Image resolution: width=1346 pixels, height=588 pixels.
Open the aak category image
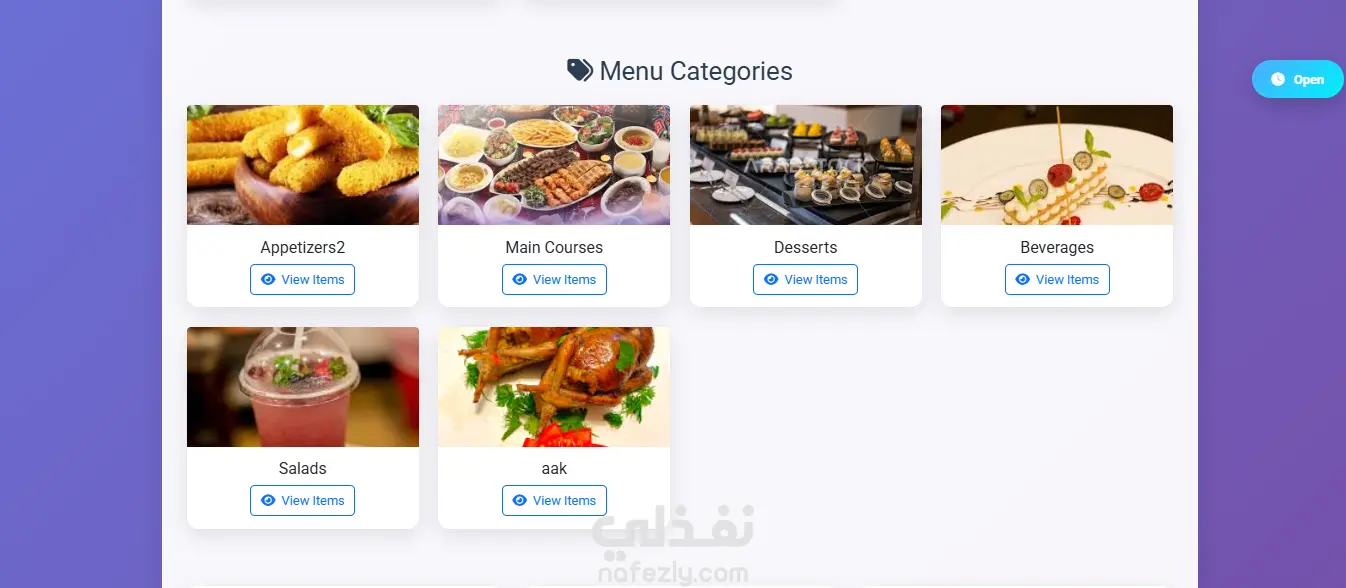tap(554, 387)
